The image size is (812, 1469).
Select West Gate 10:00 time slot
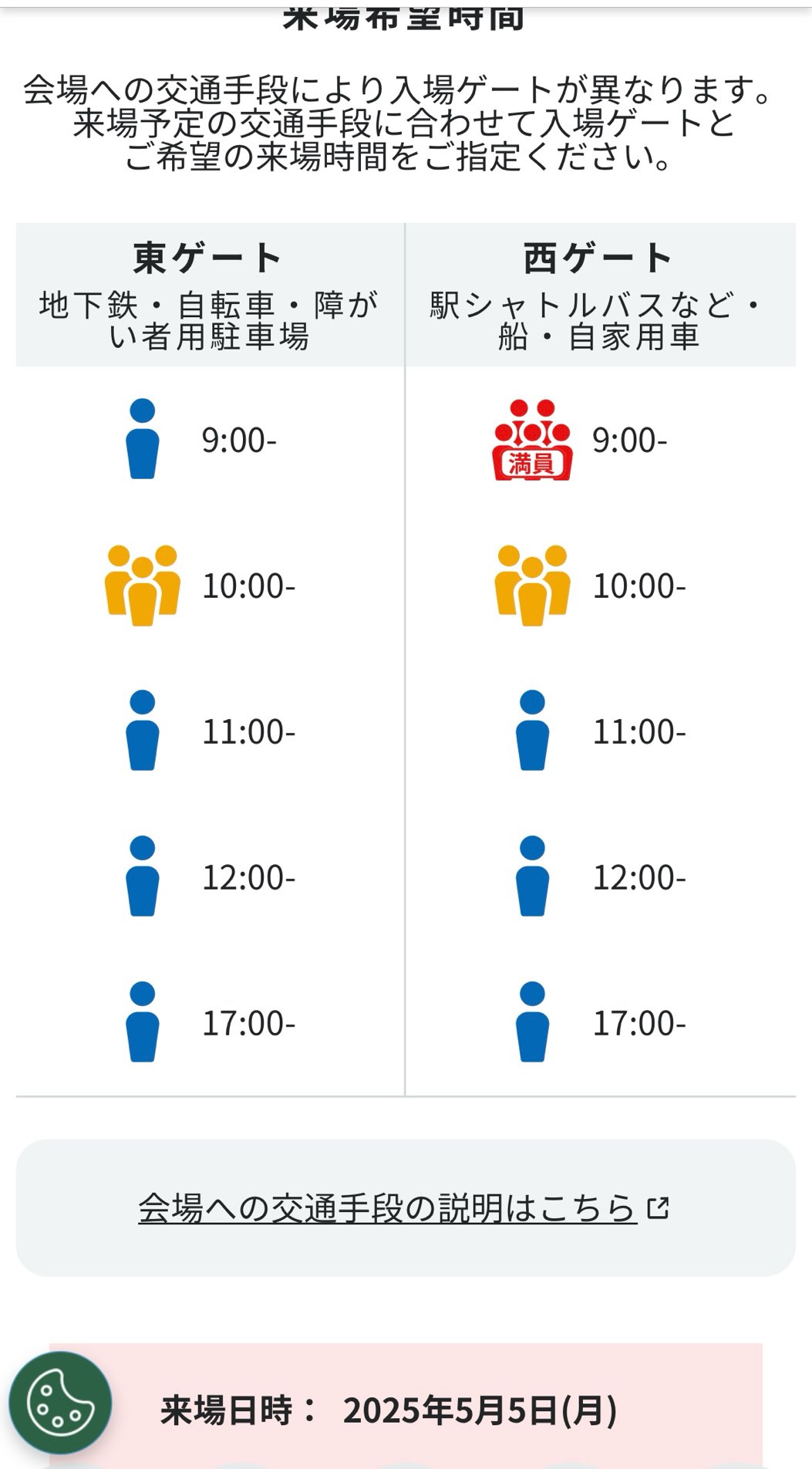click(598, 586)
